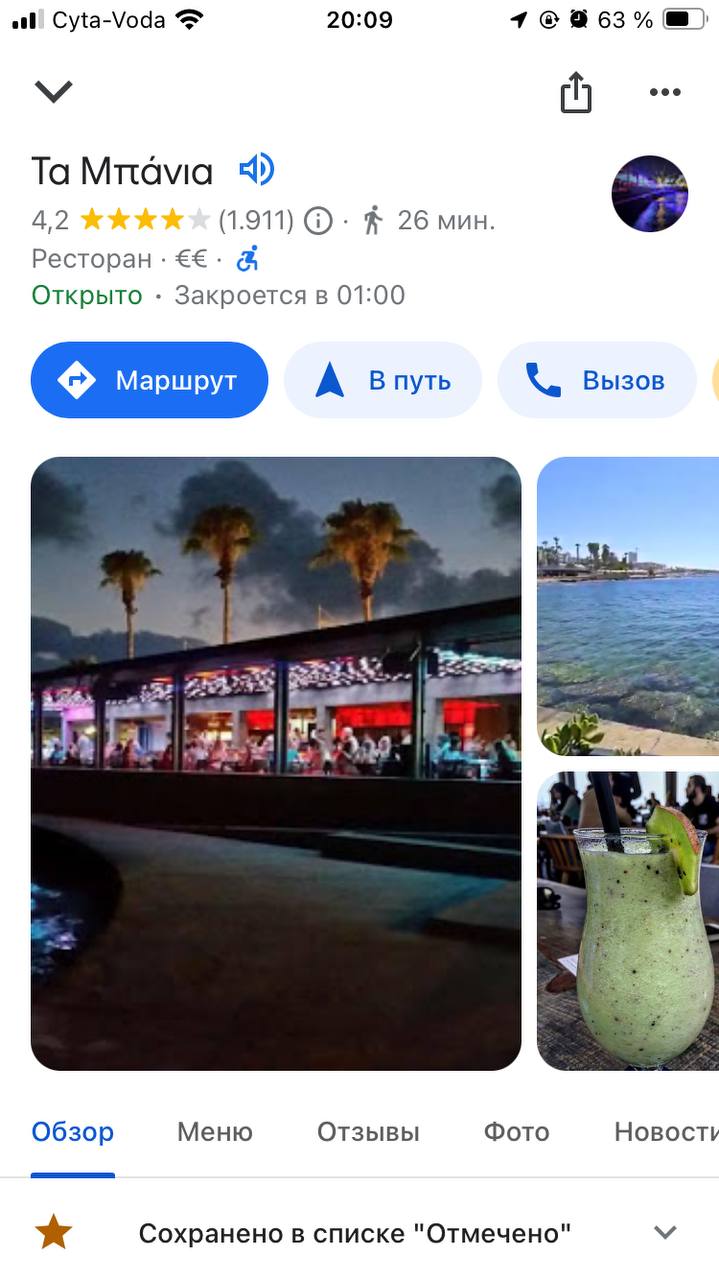The height and width of the screenshot is (1280, 719).
Task: Open the sea coast photo
Action: (x=628, y=606)
